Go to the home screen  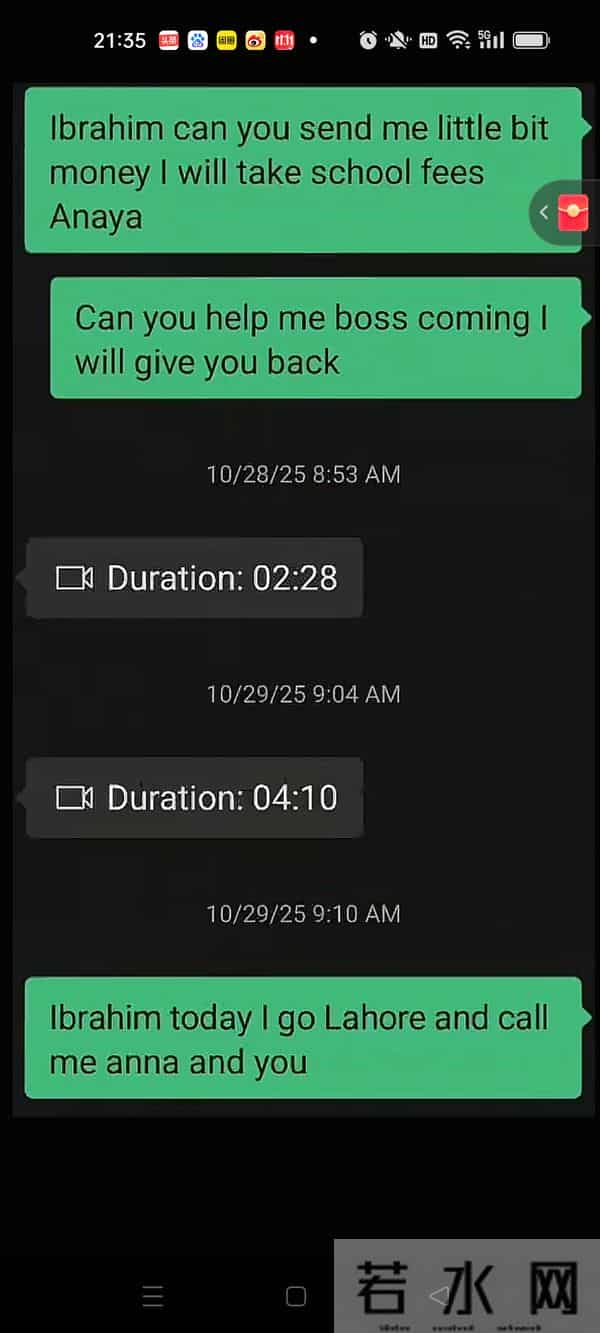click(x=296, y=1297)
